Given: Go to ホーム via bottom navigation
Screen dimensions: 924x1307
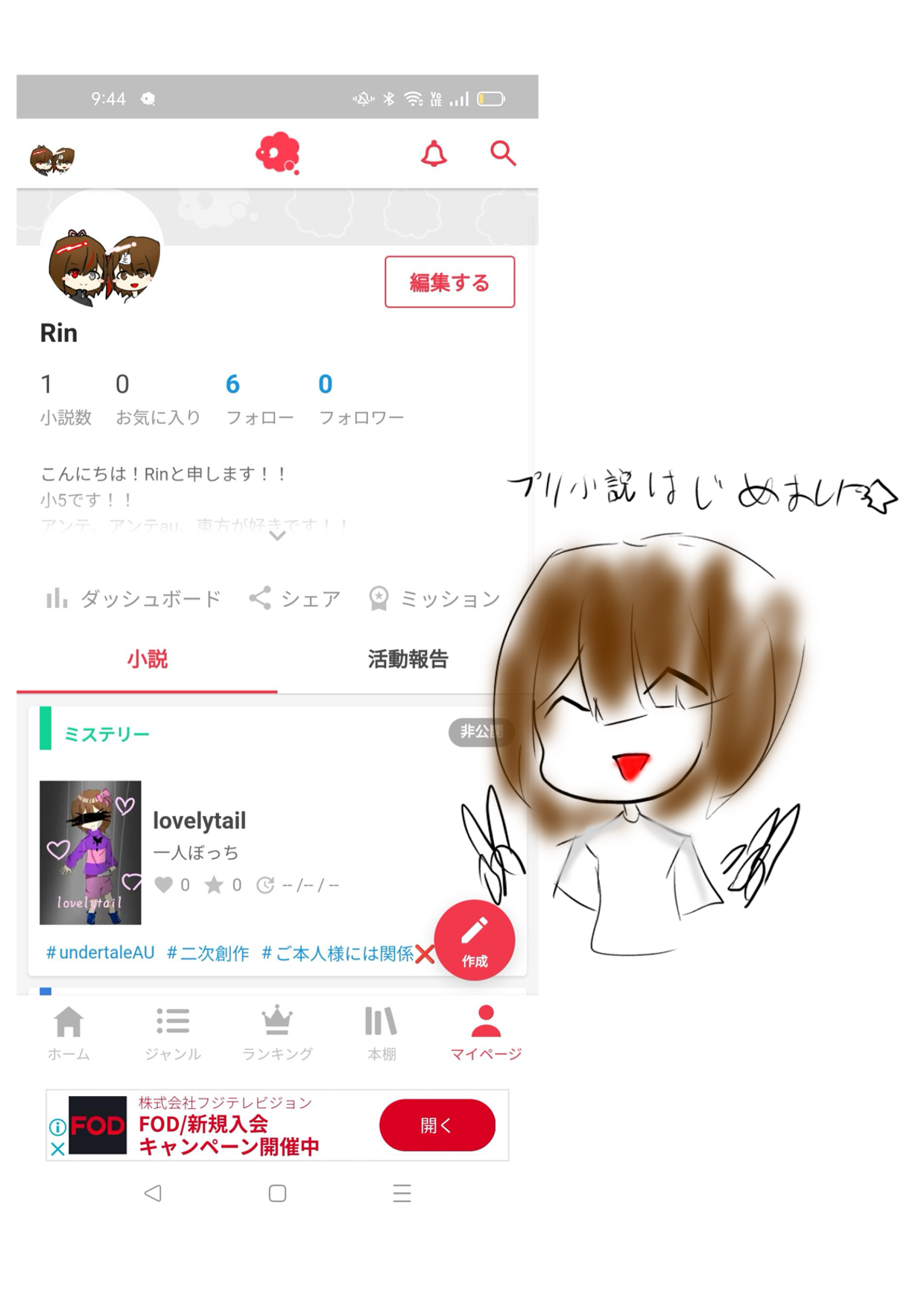Looking at the screenshot, I should [x=69, y=1032].
